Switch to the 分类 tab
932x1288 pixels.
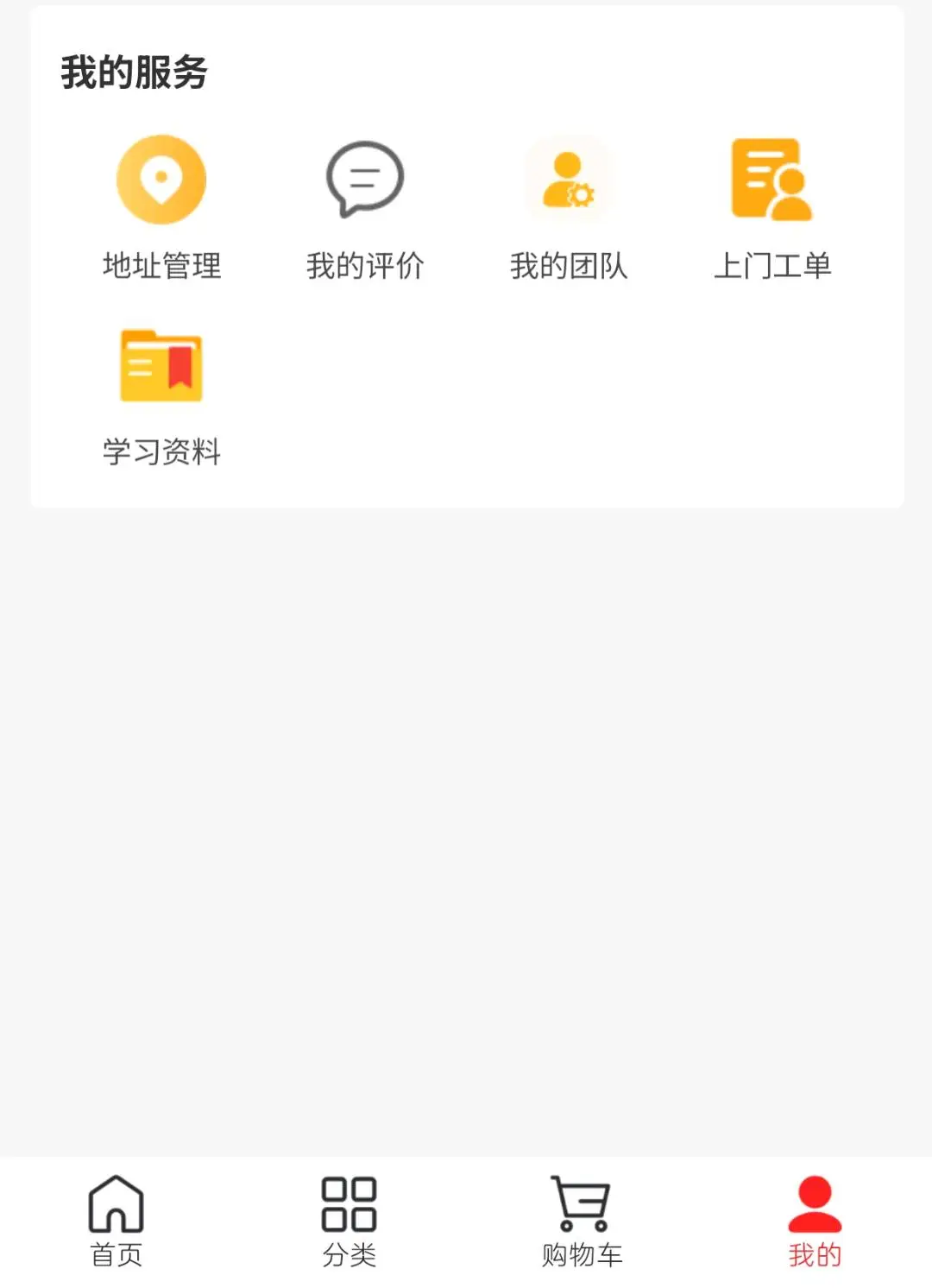pos(349,1226)
